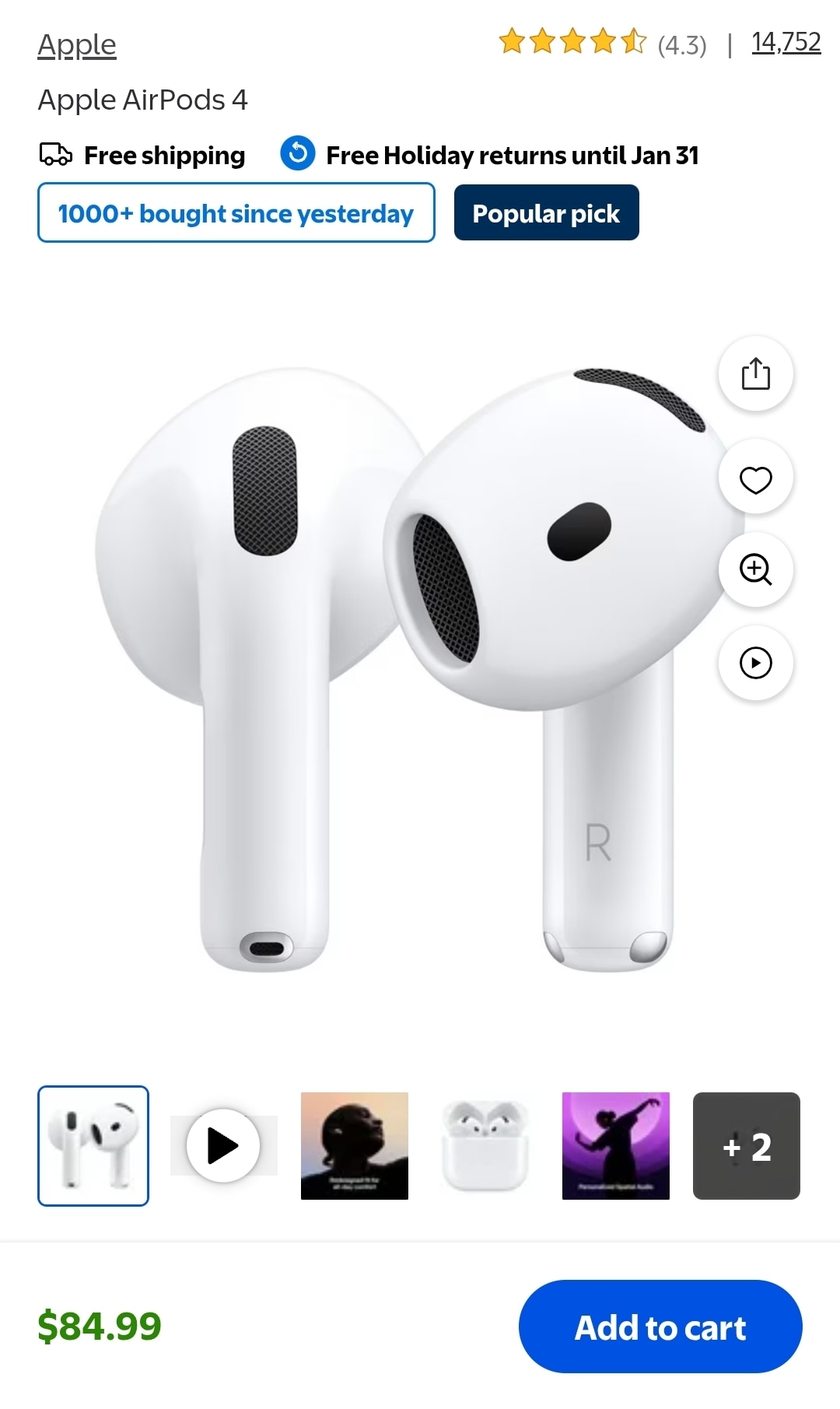This screenshot has height=1409, width=840.
Task: View the charging case thumbnail
Action: tap(485, 1145)
